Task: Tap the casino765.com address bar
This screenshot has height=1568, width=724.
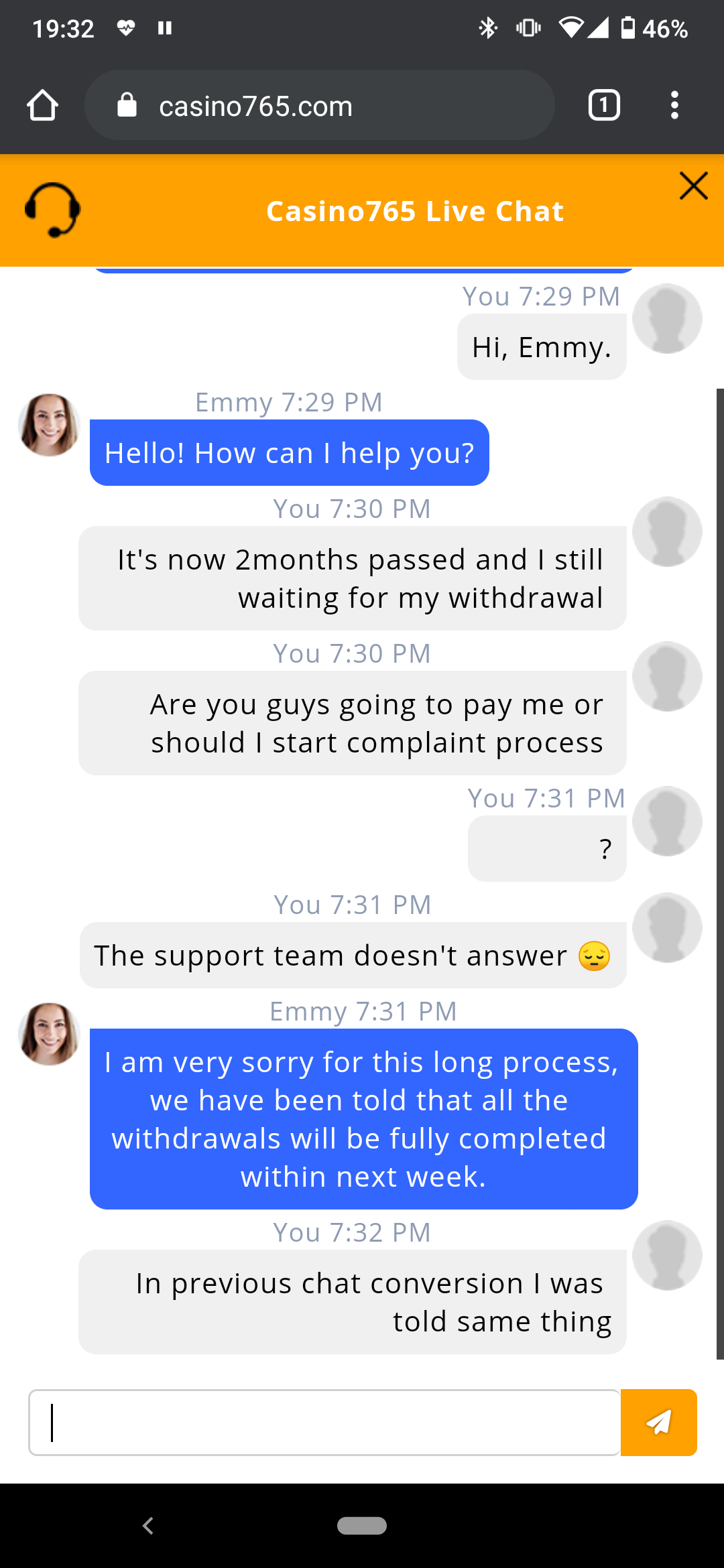Action: coord(319,105)
